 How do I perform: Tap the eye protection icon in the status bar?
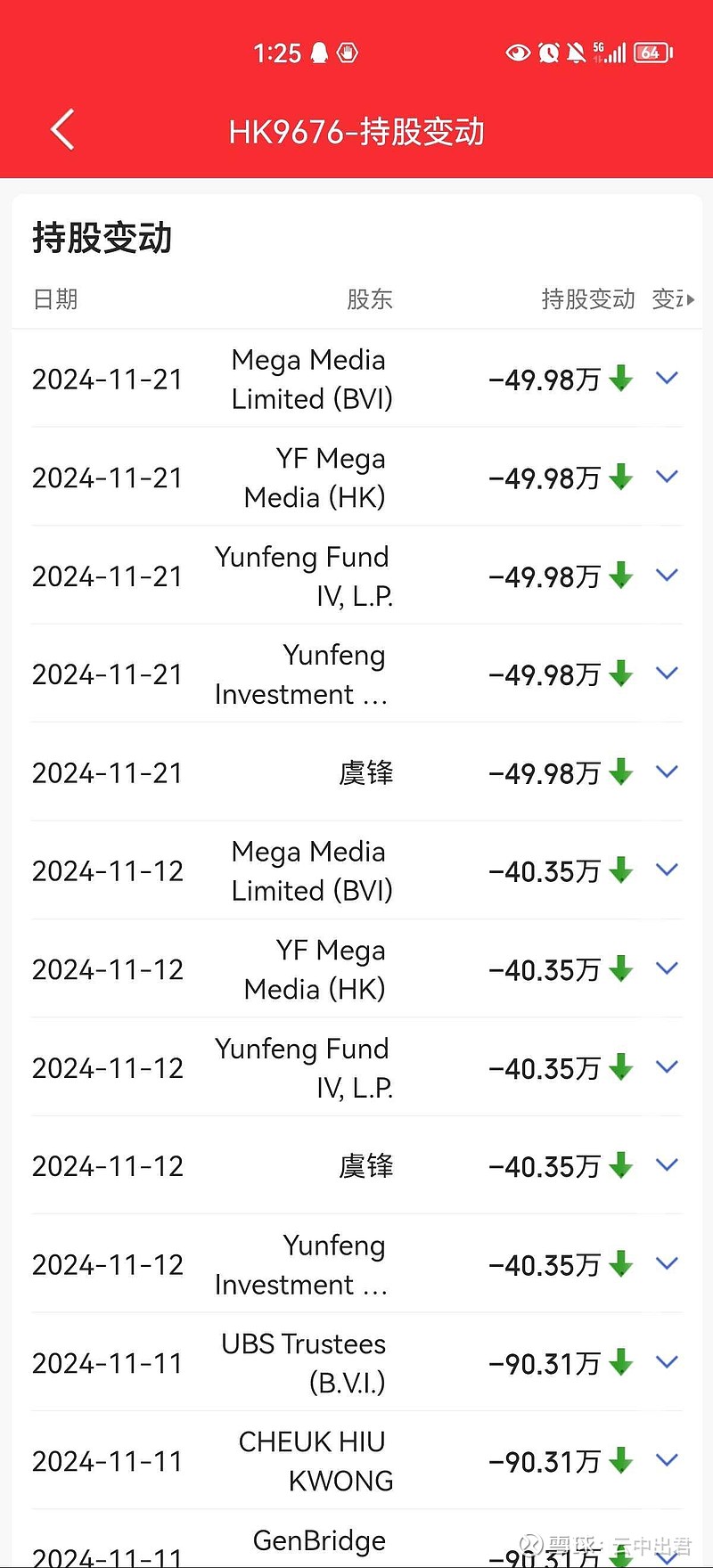(518, 53)
